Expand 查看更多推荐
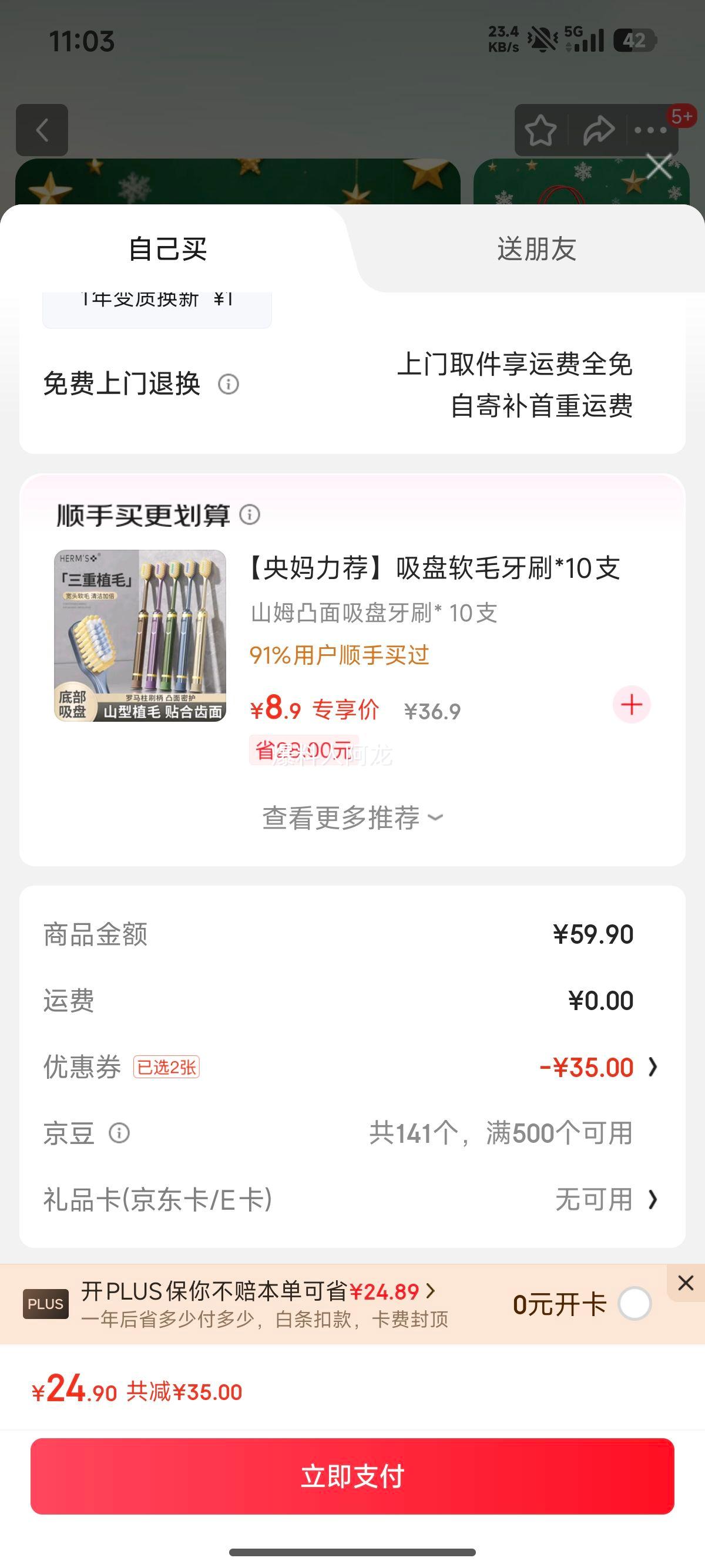Image resolution: width=705 pixels, height=1568 pixels. 352,817
